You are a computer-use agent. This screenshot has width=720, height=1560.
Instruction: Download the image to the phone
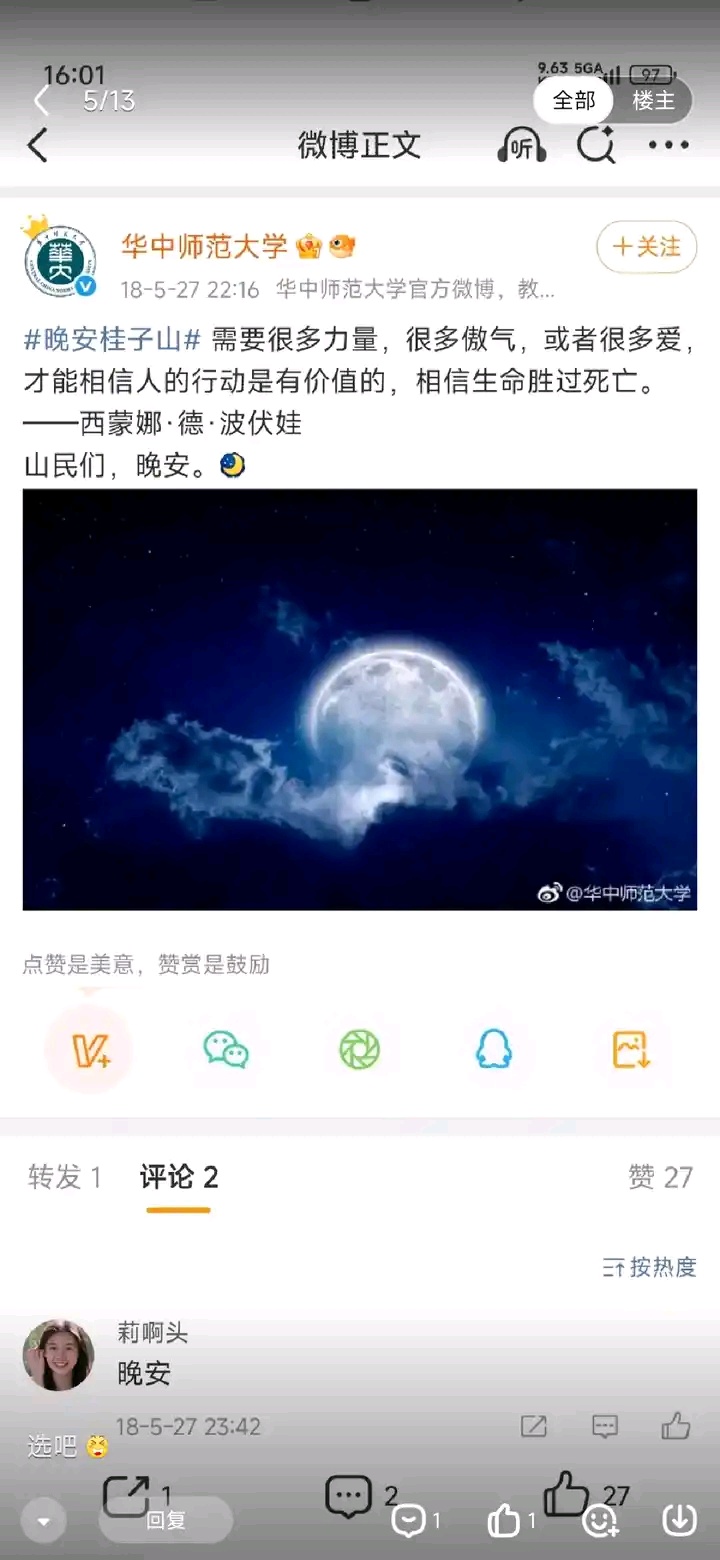(679, 1521)
